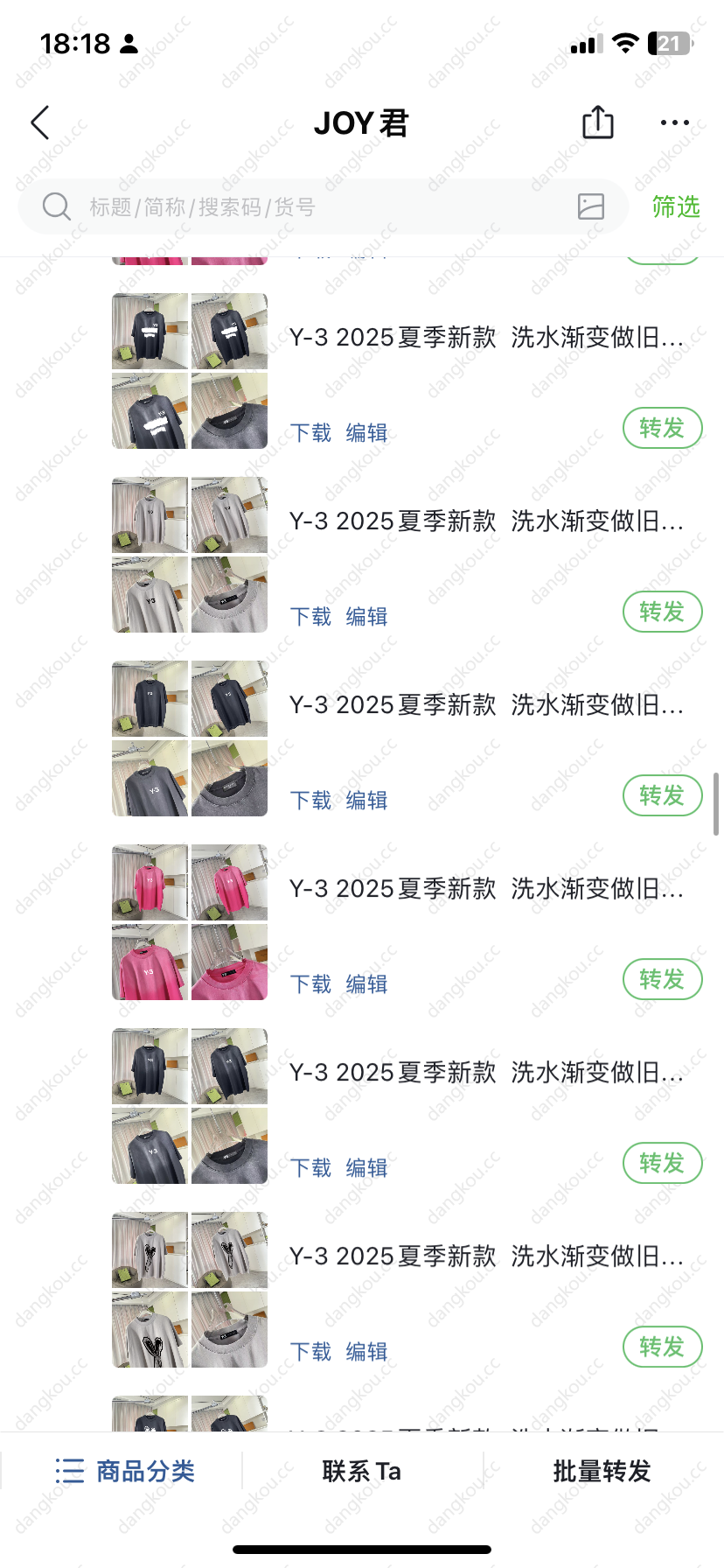Download images of the pink Y-3 shirt
The height and width of the screenshot is (1568, 724).
click(310, 984)
